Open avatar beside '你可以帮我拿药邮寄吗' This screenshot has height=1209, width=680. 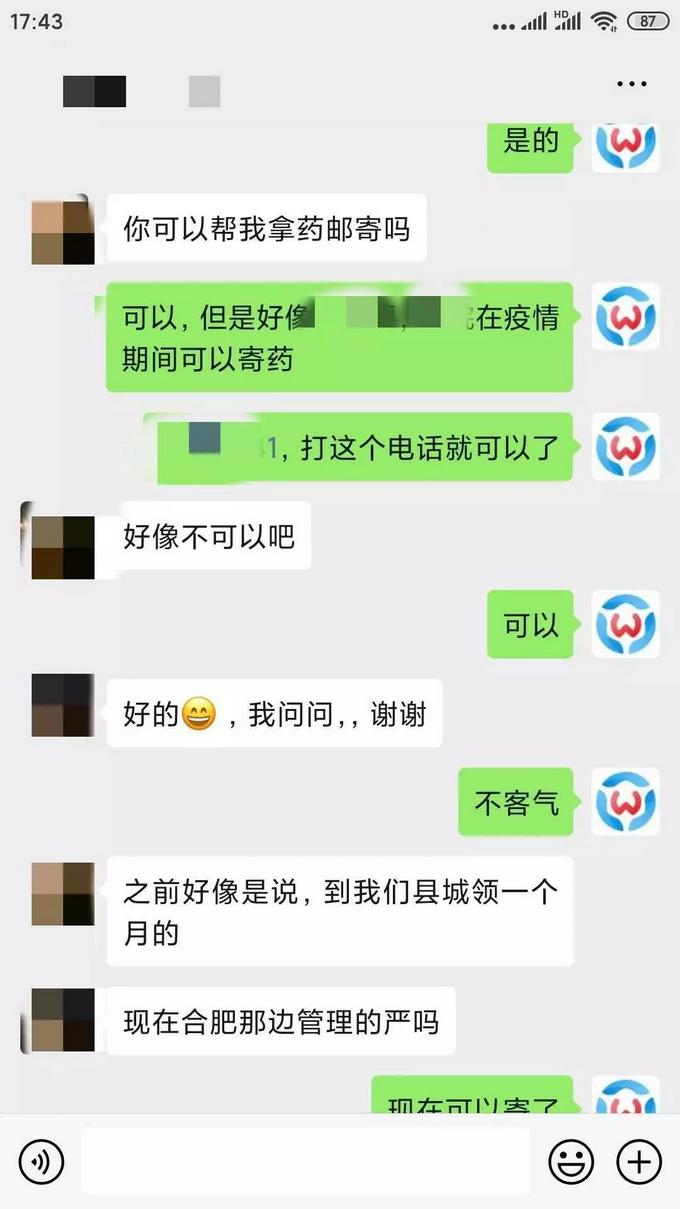[x=62, y=231]
